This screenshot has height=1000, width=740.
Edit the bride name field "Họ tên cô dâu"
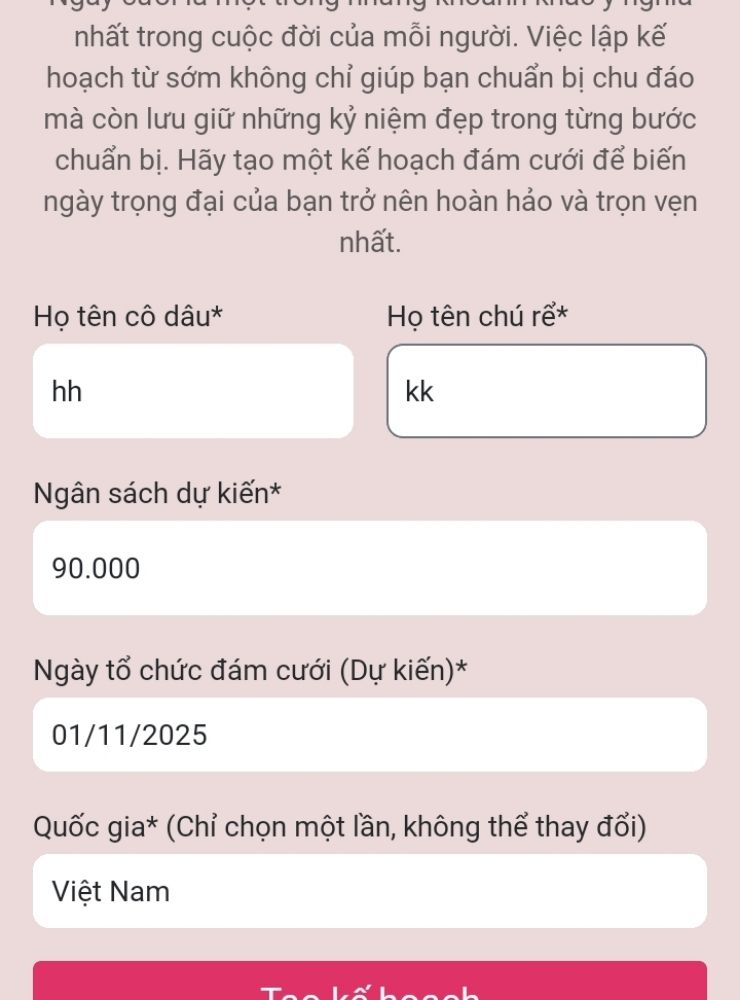193,391
